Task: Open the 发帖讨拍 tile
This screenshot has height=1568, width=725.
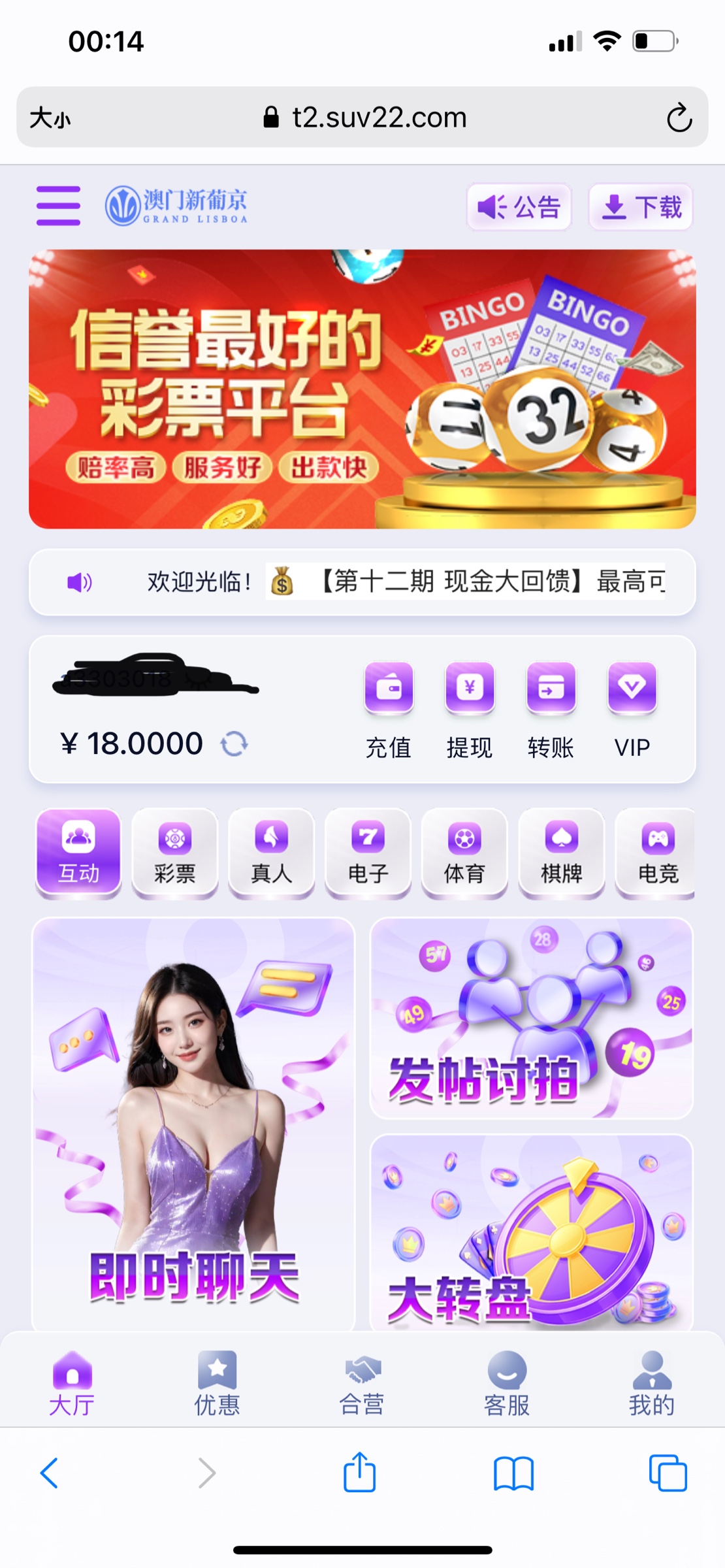Action: 531,1019
